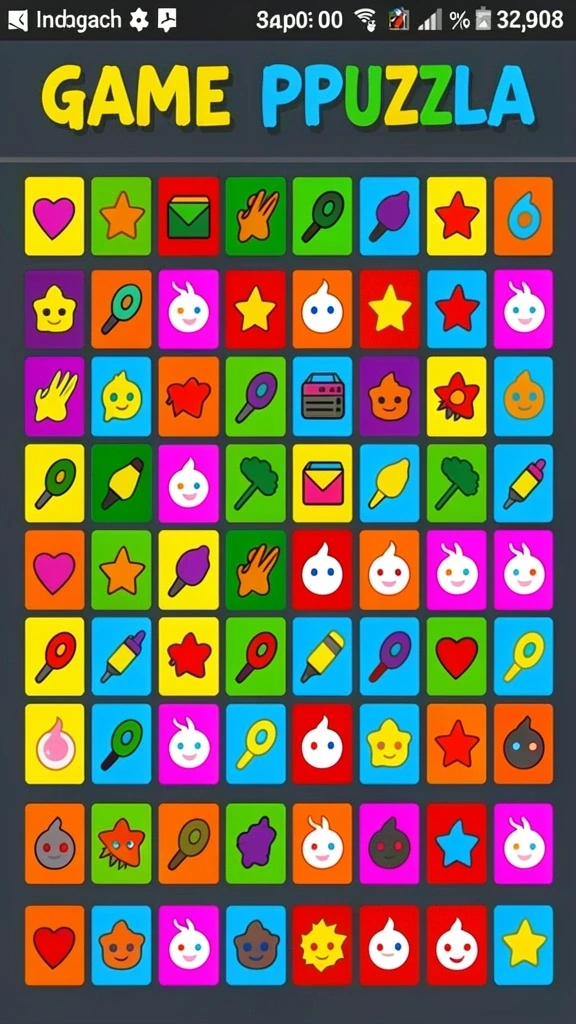Tap the red heart on the green tile
This screenshot has width=576, height=1024.
tap(456, 656)
